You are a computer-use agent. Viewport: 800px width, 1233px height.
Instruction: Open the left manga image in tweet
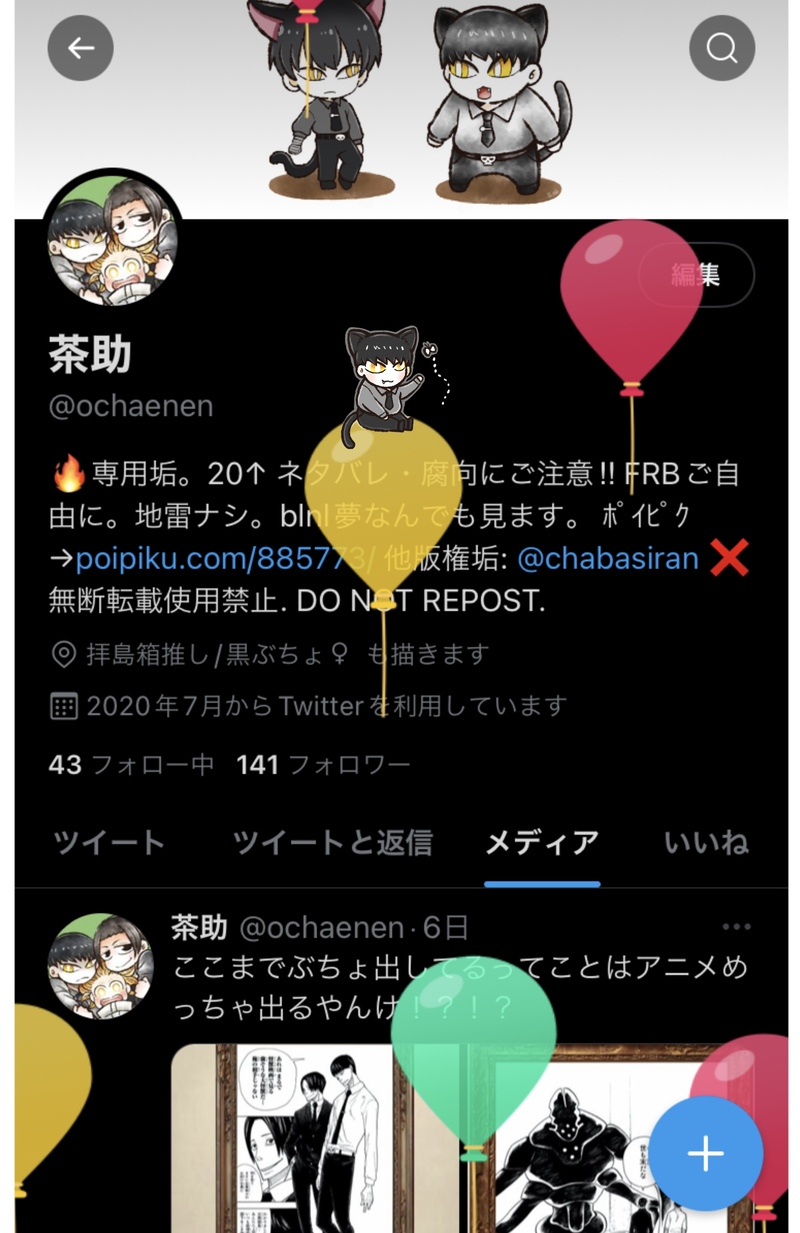(x=314, y=1138)
